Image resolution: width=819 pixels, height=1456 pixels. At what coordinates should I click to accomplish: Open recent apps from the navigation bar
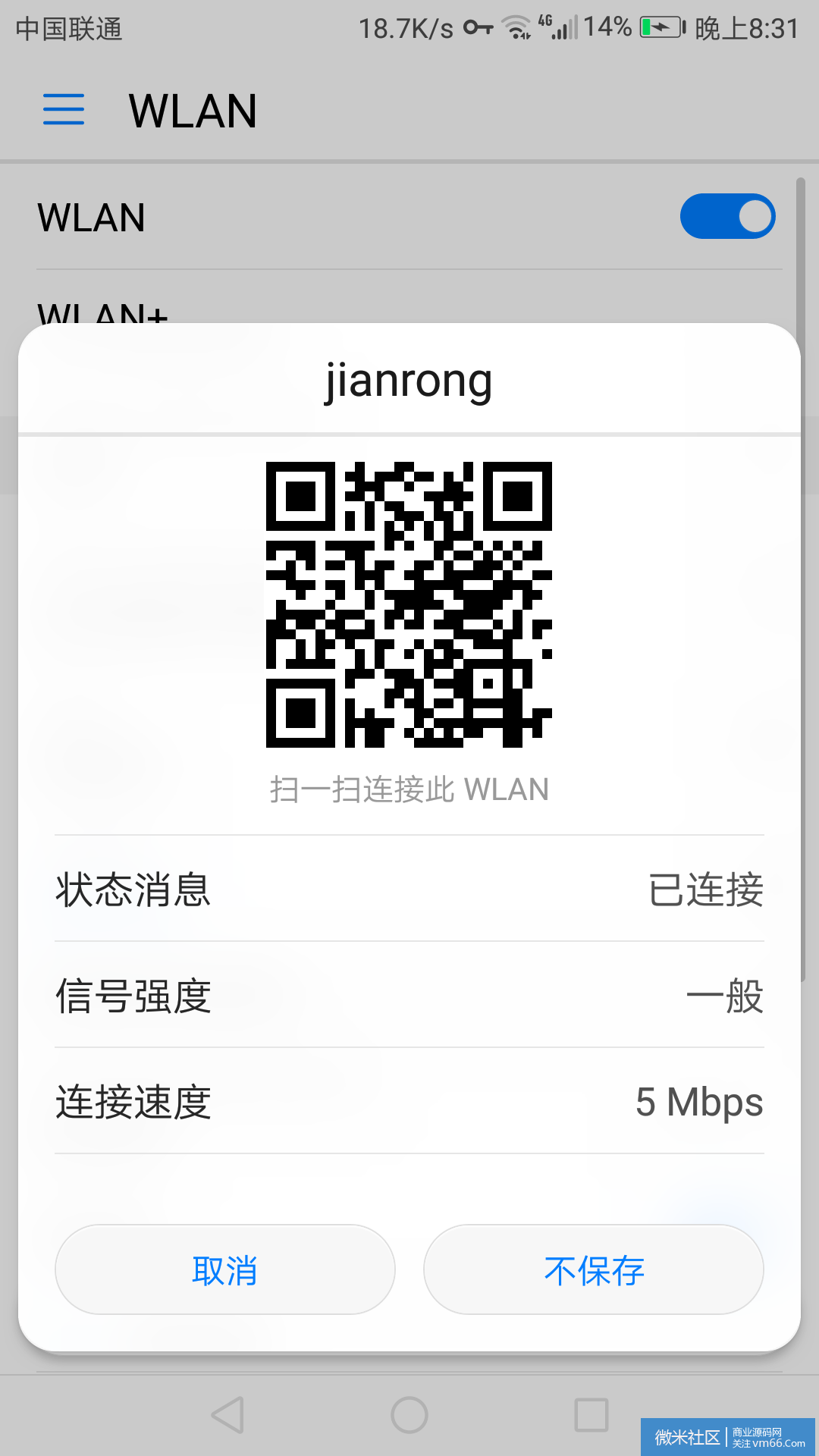591,1415
